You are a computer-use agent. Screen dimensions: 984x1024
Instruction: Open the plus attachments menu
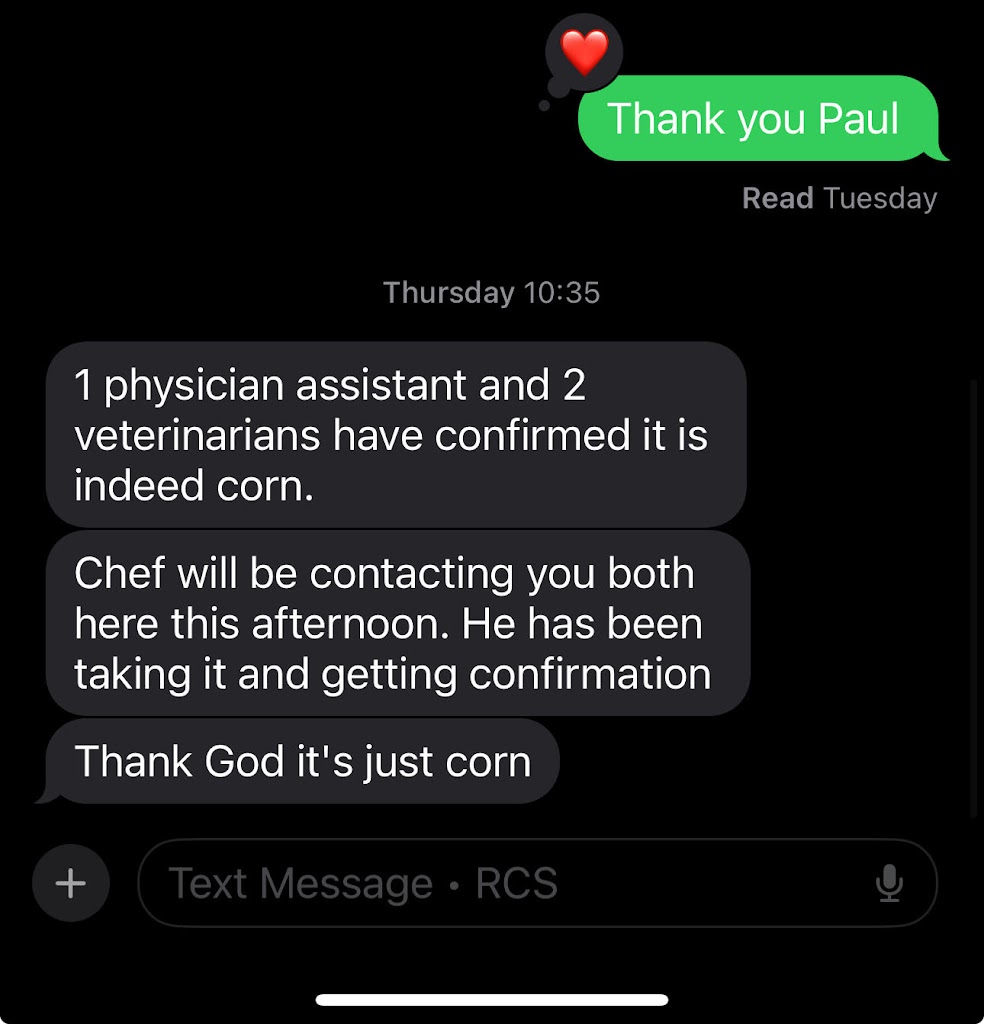coord(70,883)
